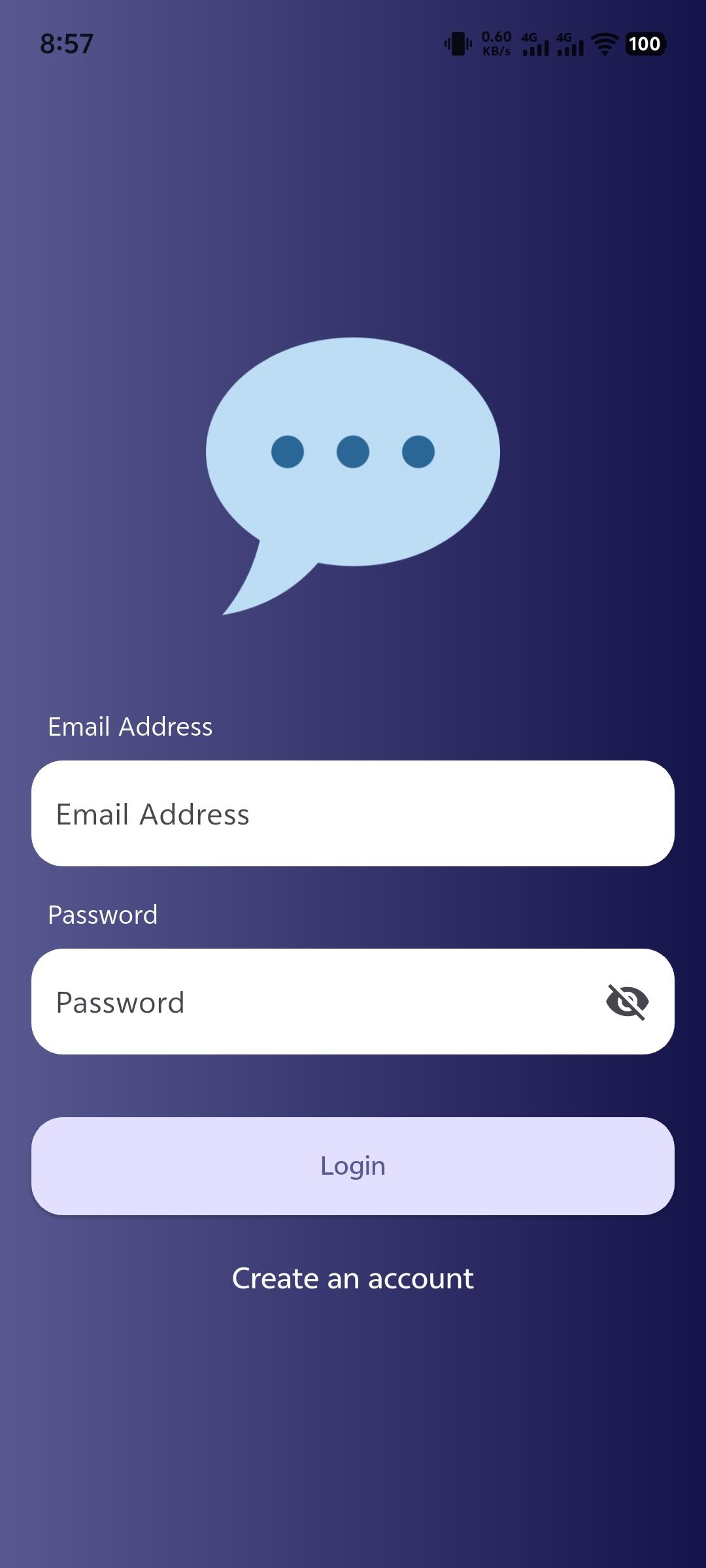
Task: Open the Create an account link
Action: tap(353, 1279)
